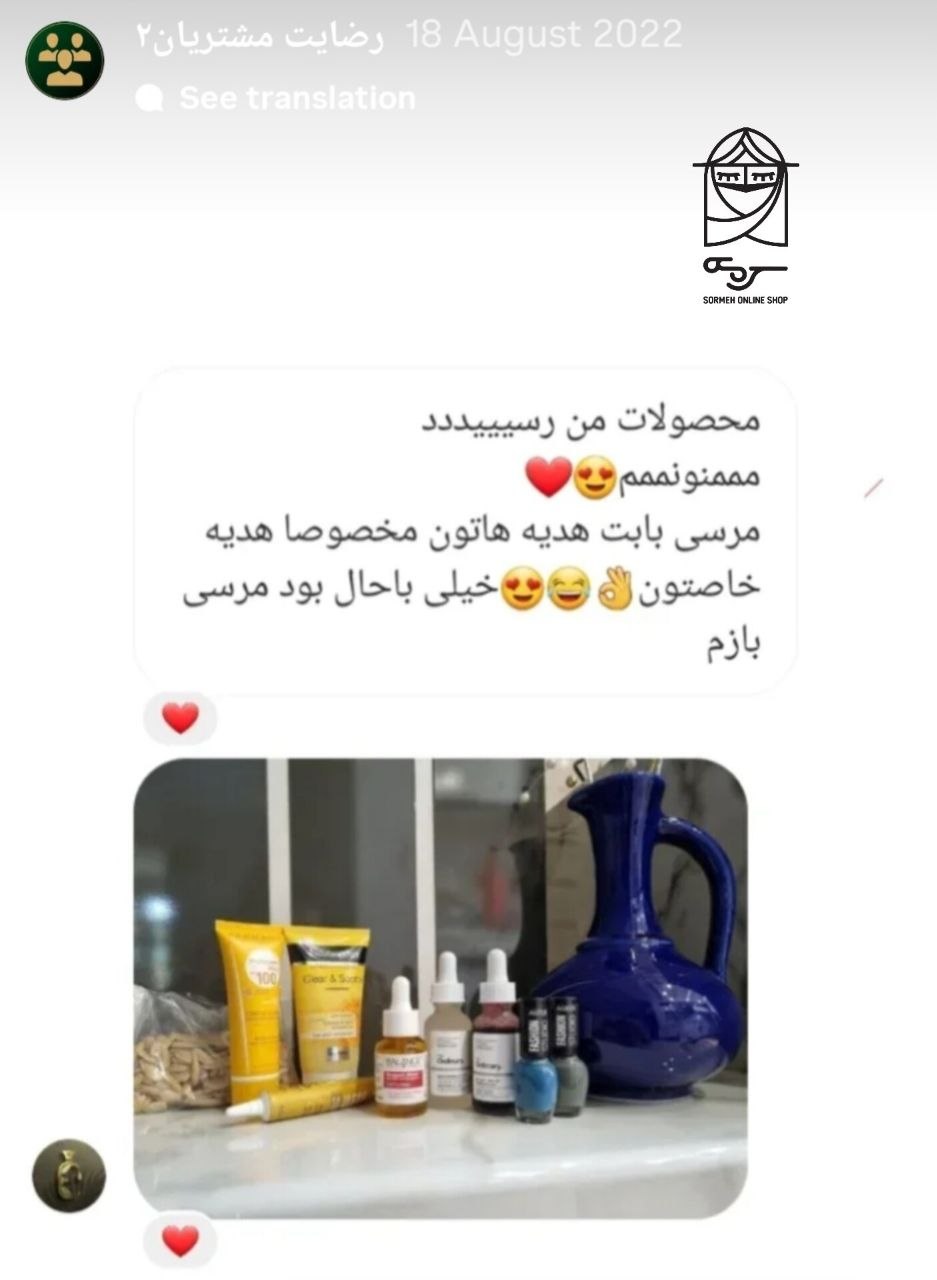Open the رضایت مشتریان۲ highlight name
The height and width of the screenshot is (1280, 937).
[x=260, y=37]
